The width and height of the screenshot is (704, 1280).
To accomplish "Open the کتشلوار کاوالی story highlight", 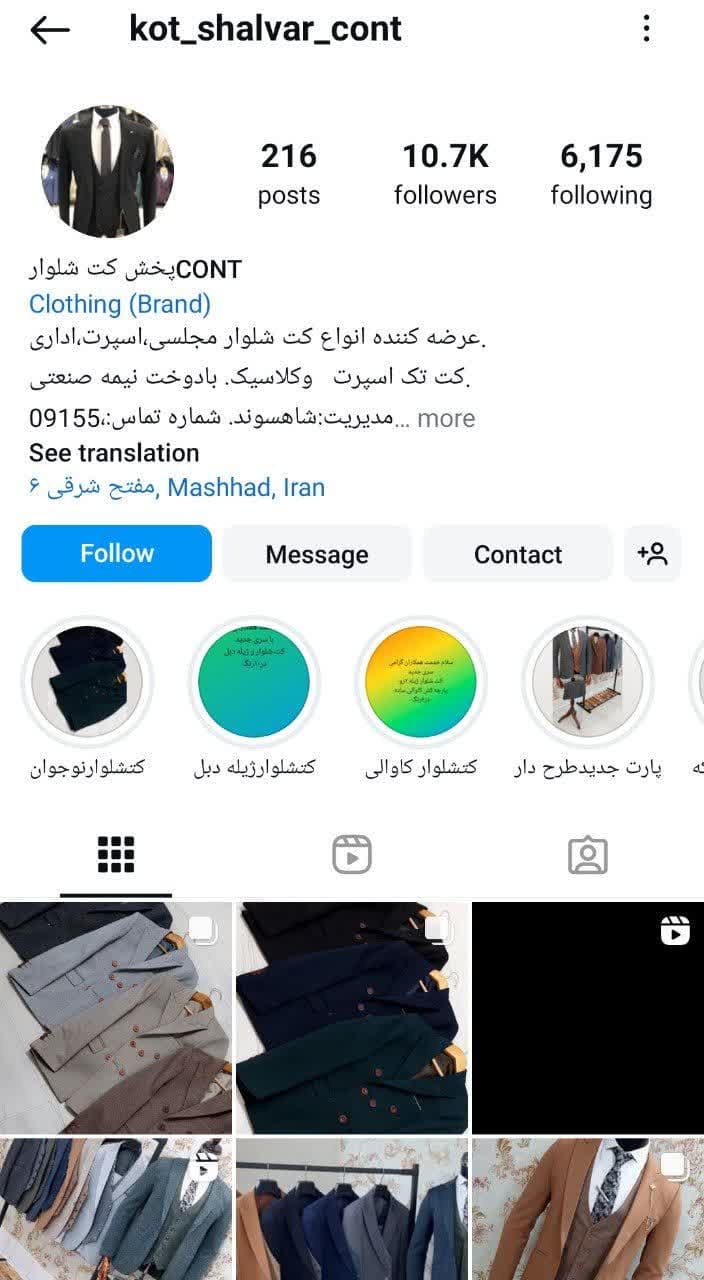I will click(x=421, y=682).
